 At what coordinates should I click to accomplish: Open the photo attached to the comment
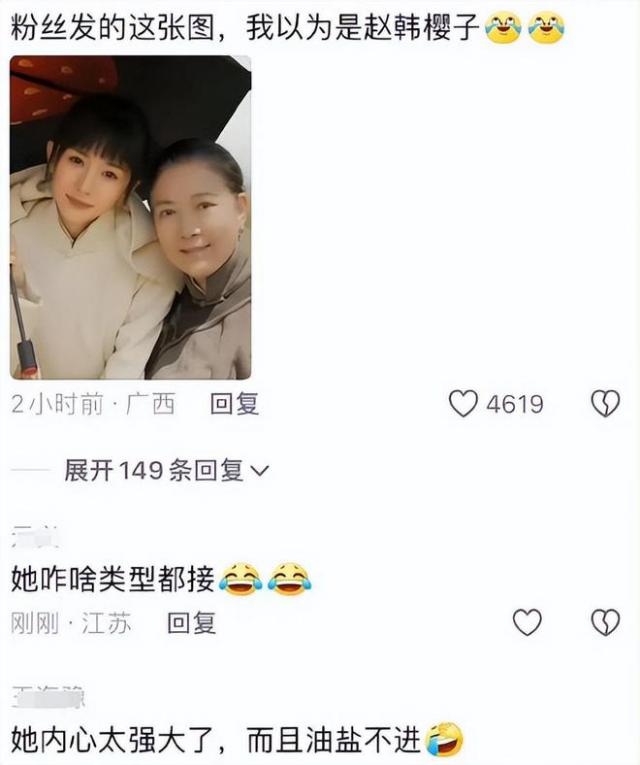click(130, 217)
